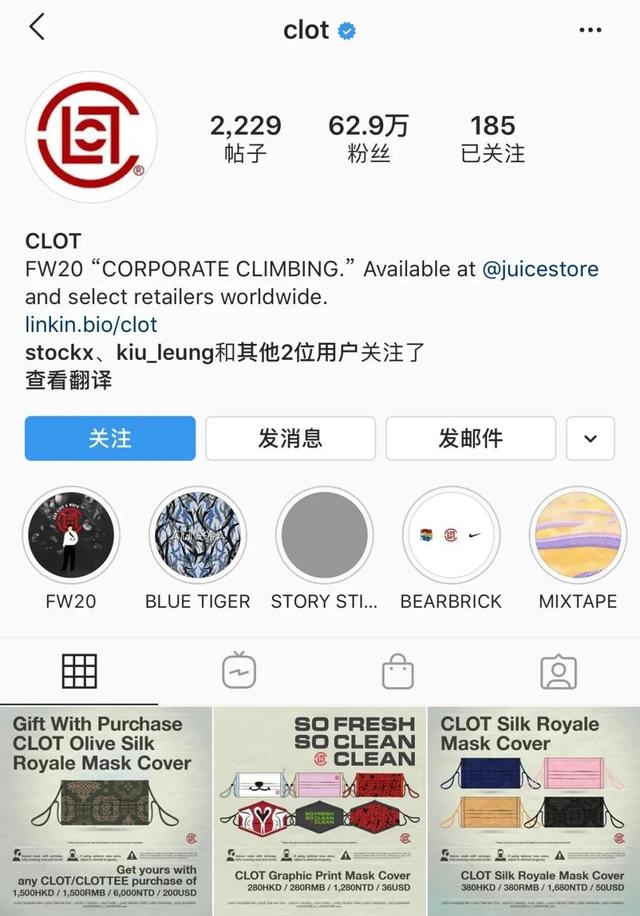Image resolution: width=640 pixels, height=916 pixels.
Task: Switch to the tagged photos tab
Action: pyautogui.click(x=558, y=672)
